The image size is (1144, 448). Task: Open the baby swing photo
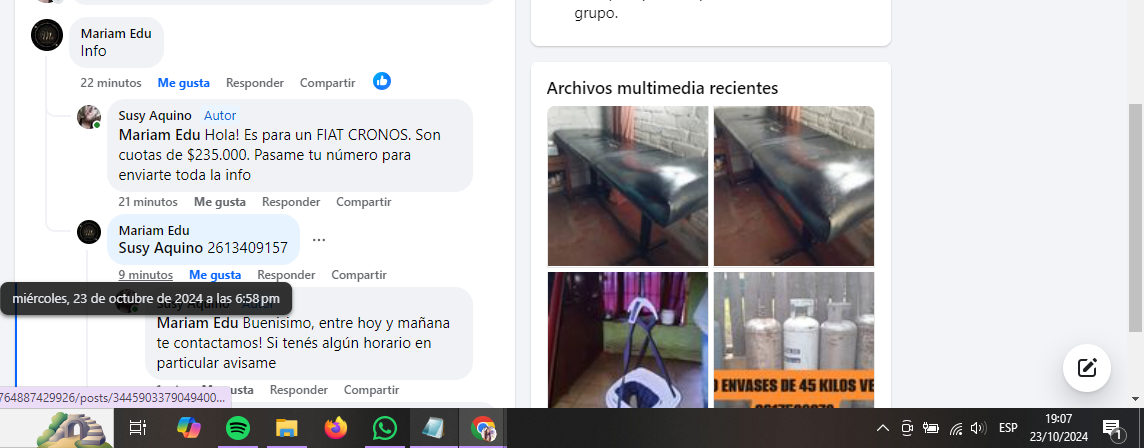click(627, 340)
